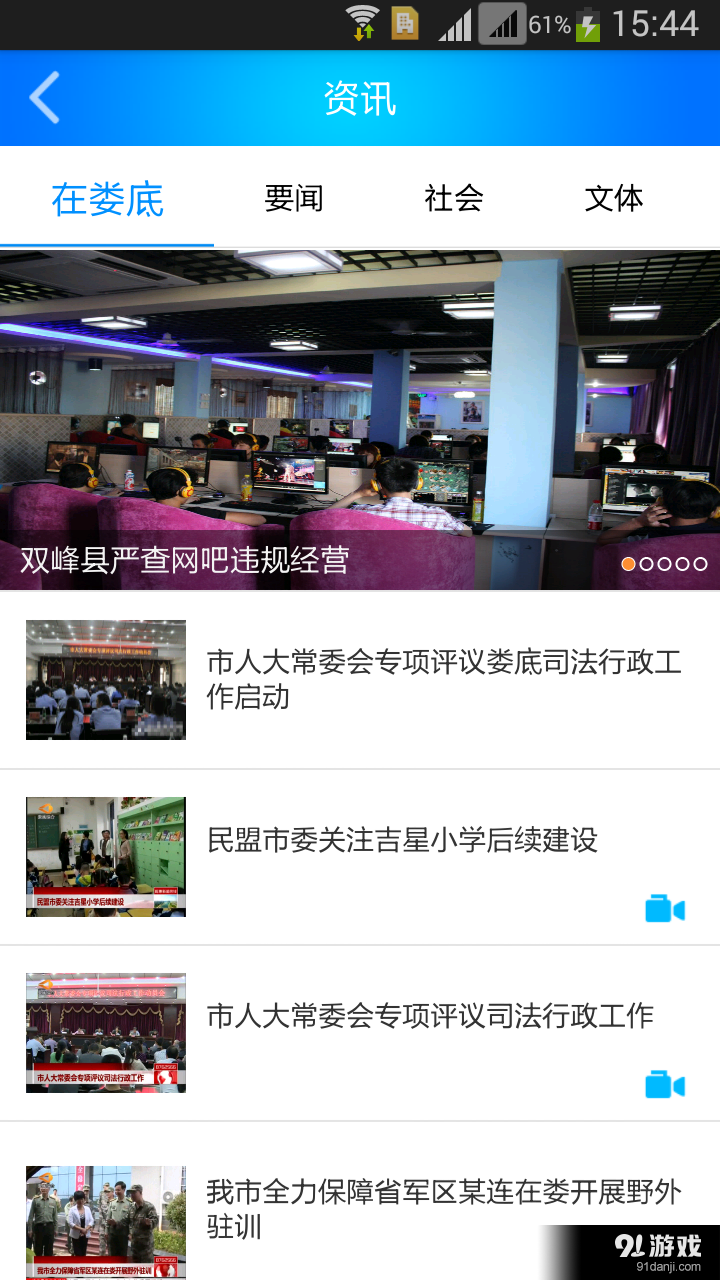Switch to the 在娄底 tab

coord(107,199)
